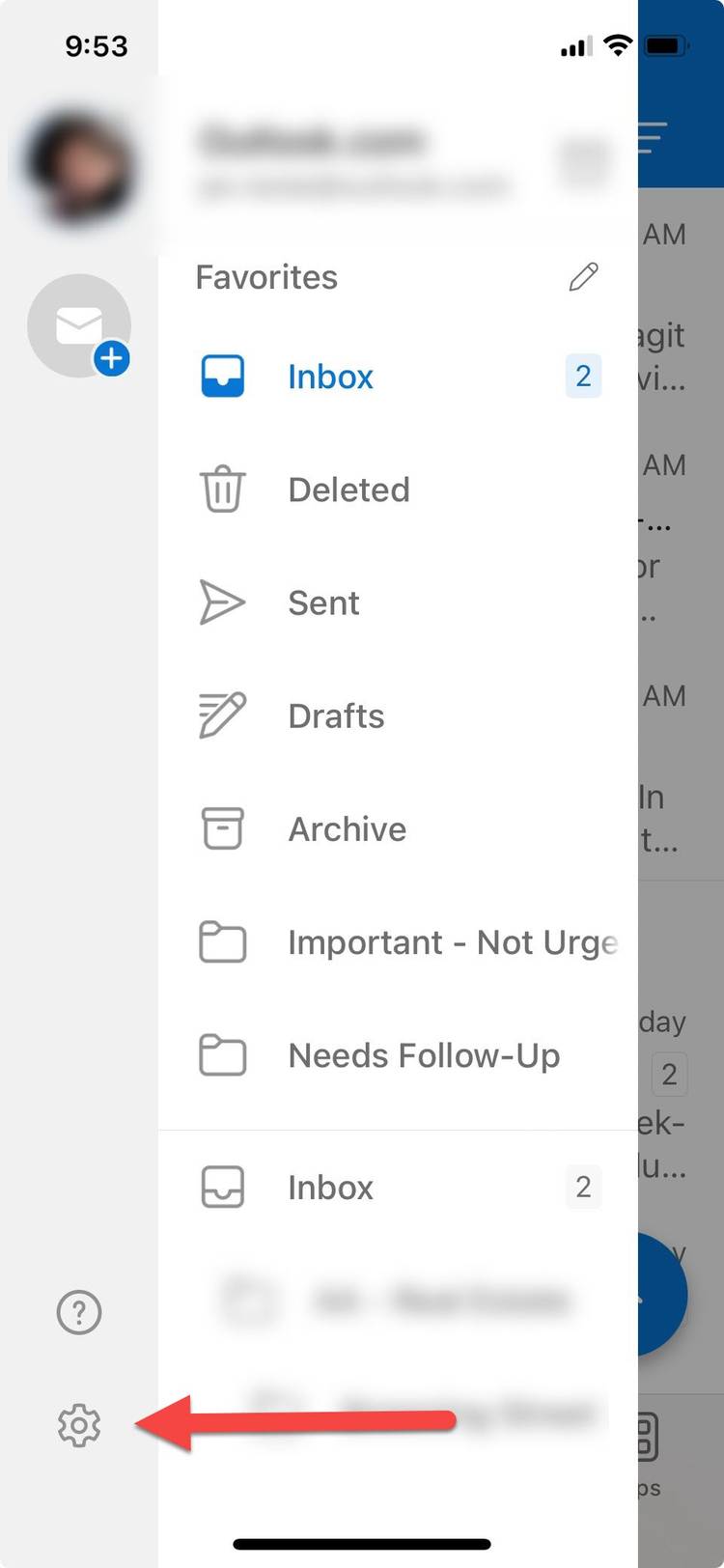Viewport: 724px width, 1568px height.
Task: Open Outlook help with the question mark icon
Action: [x=78, y=1313]
